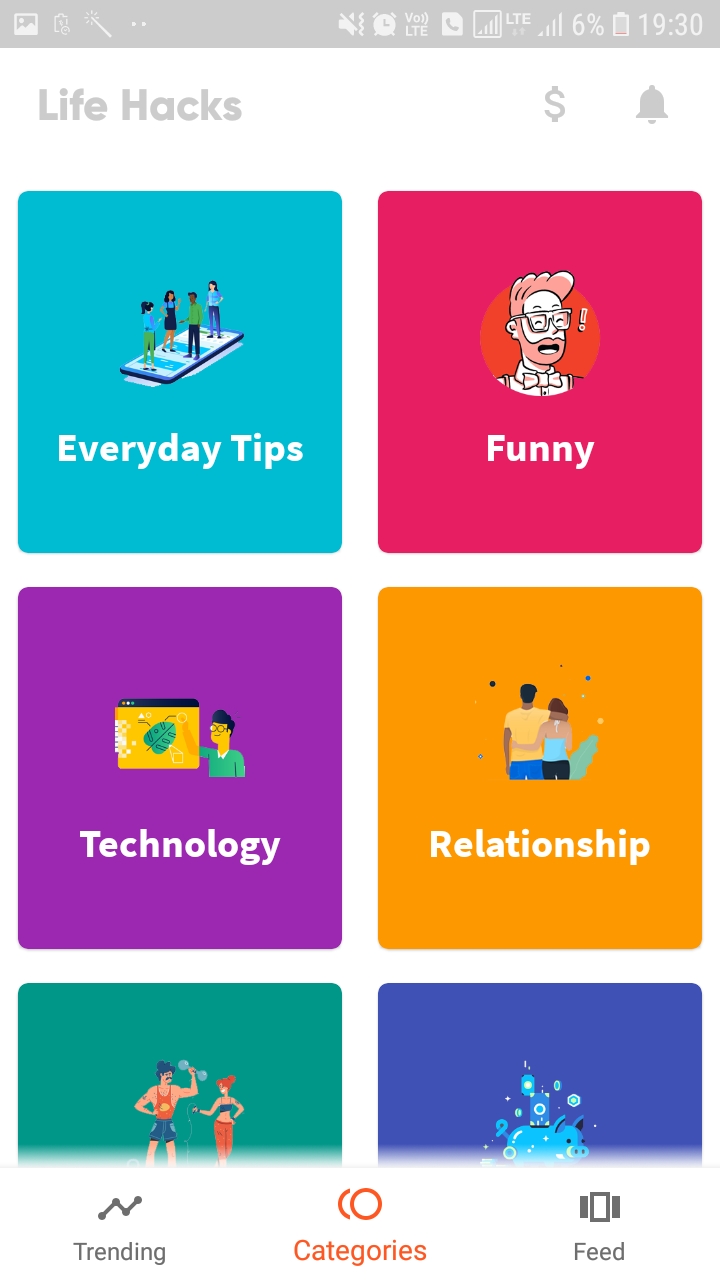Image resolution: width=720 pixels, height=1280 pixels.
Task: Open the piggy bank category card
Action: coord(540,1075)
